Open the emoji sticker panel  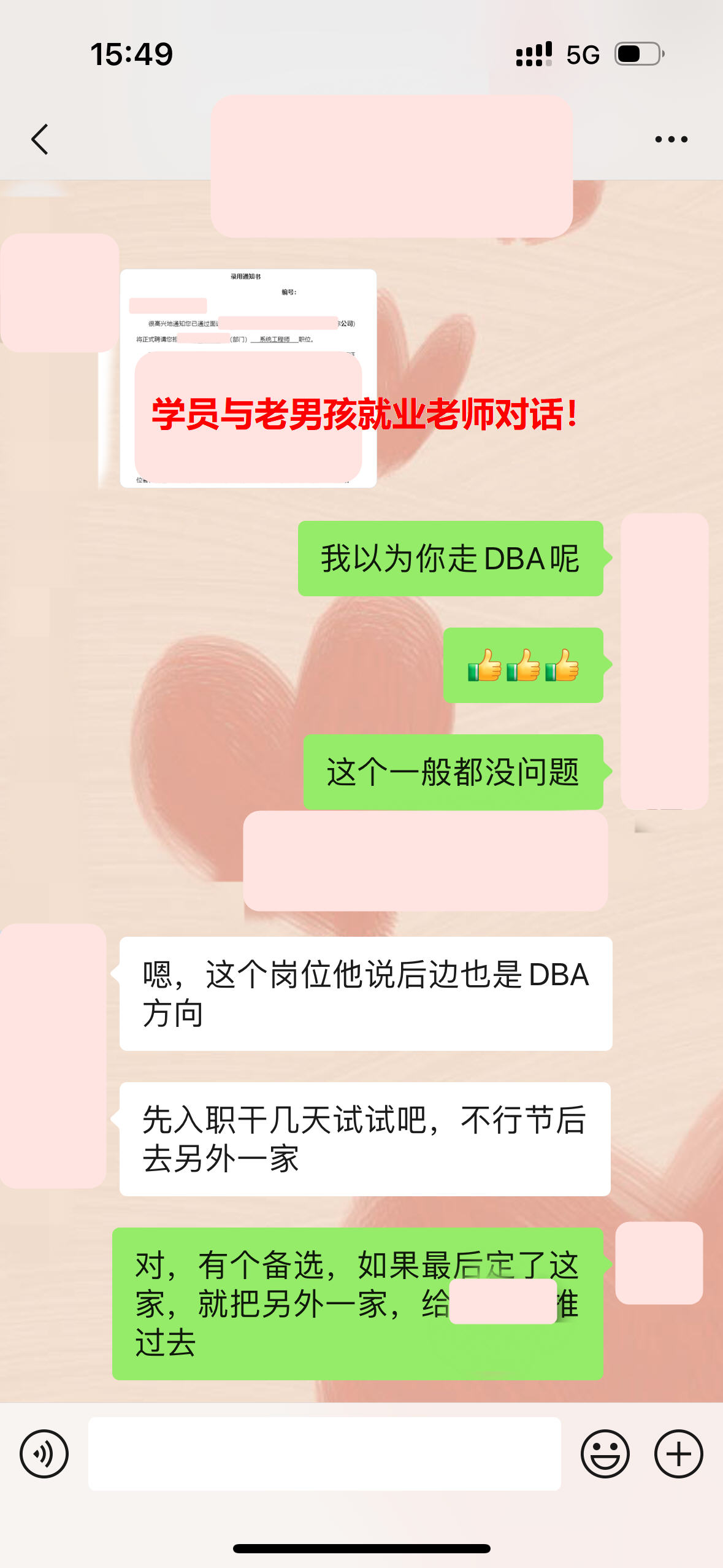[x=605, y=1453]
